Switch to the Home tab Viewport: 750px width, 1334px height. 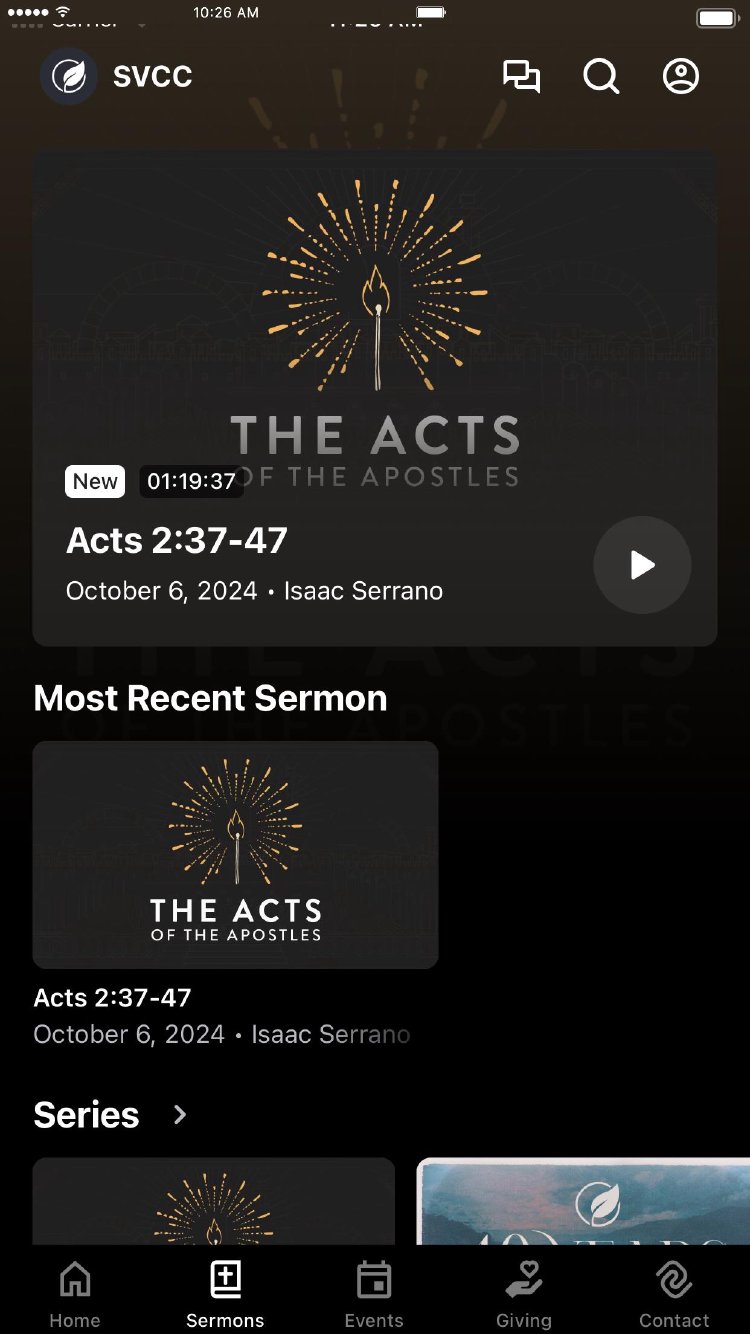(75, 1295)
